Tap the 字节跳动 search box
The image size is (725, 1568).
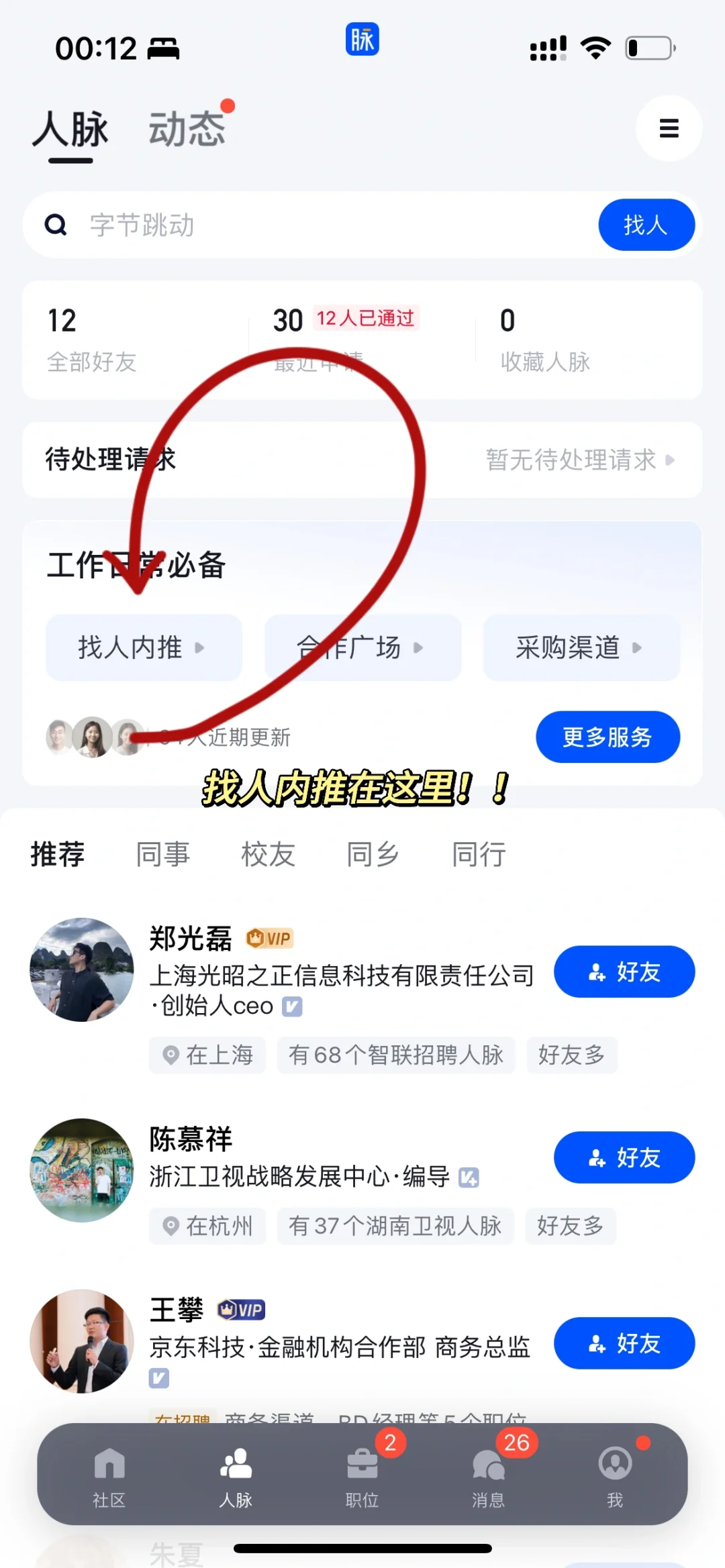pyautogui.click(x=309, y=225)
